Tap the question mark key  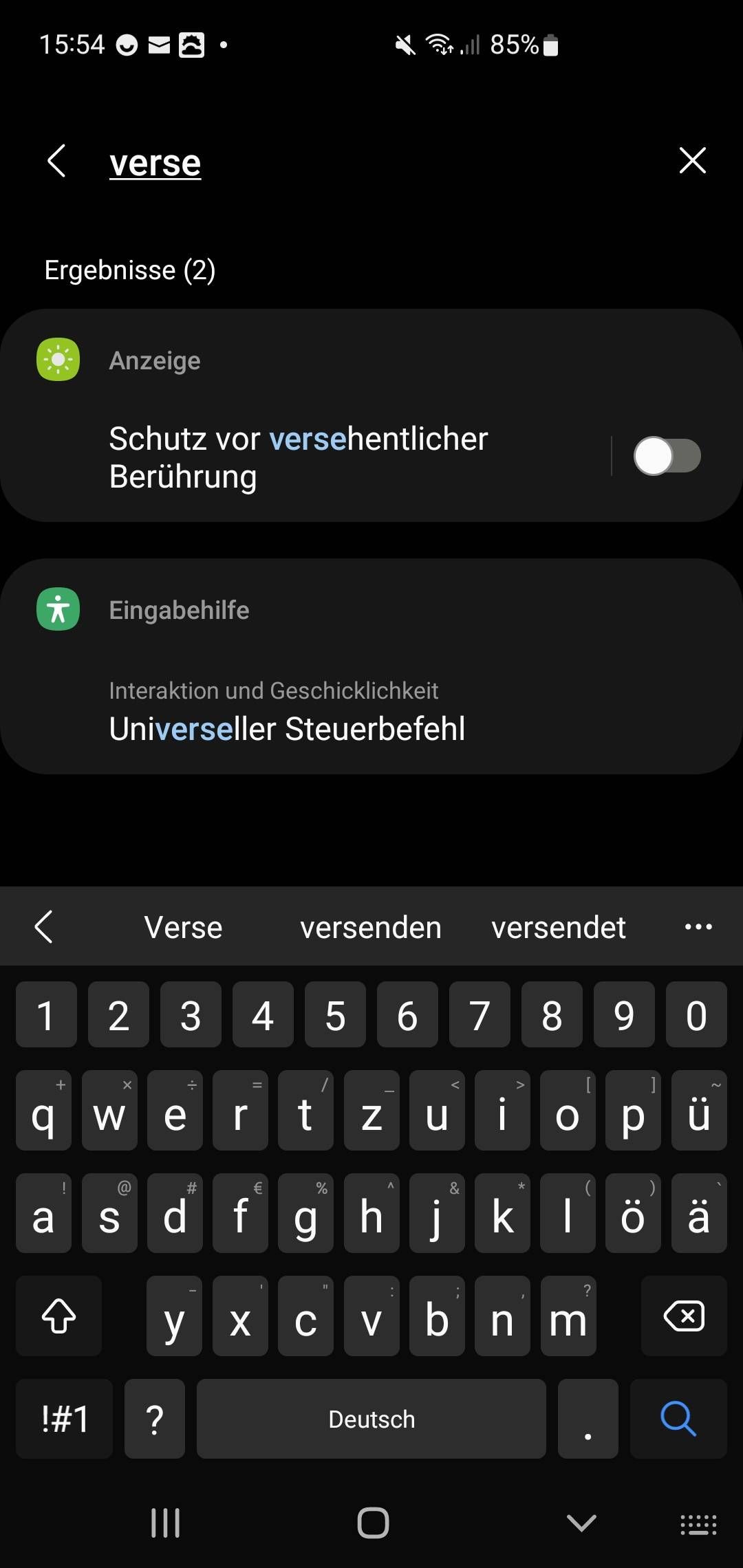tap(155, 1419)
